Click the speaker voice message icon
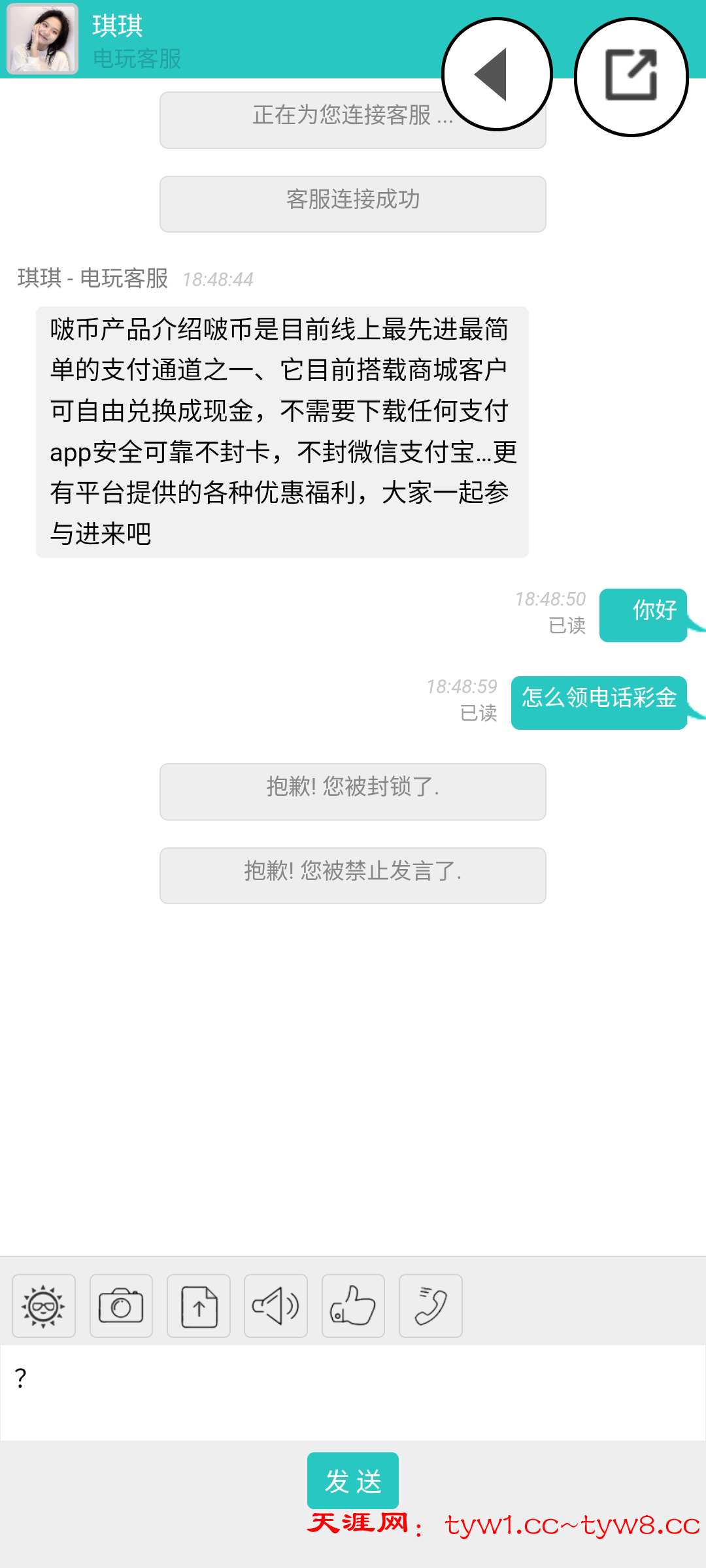706x1568 pixels. (x=275, y=1306)
